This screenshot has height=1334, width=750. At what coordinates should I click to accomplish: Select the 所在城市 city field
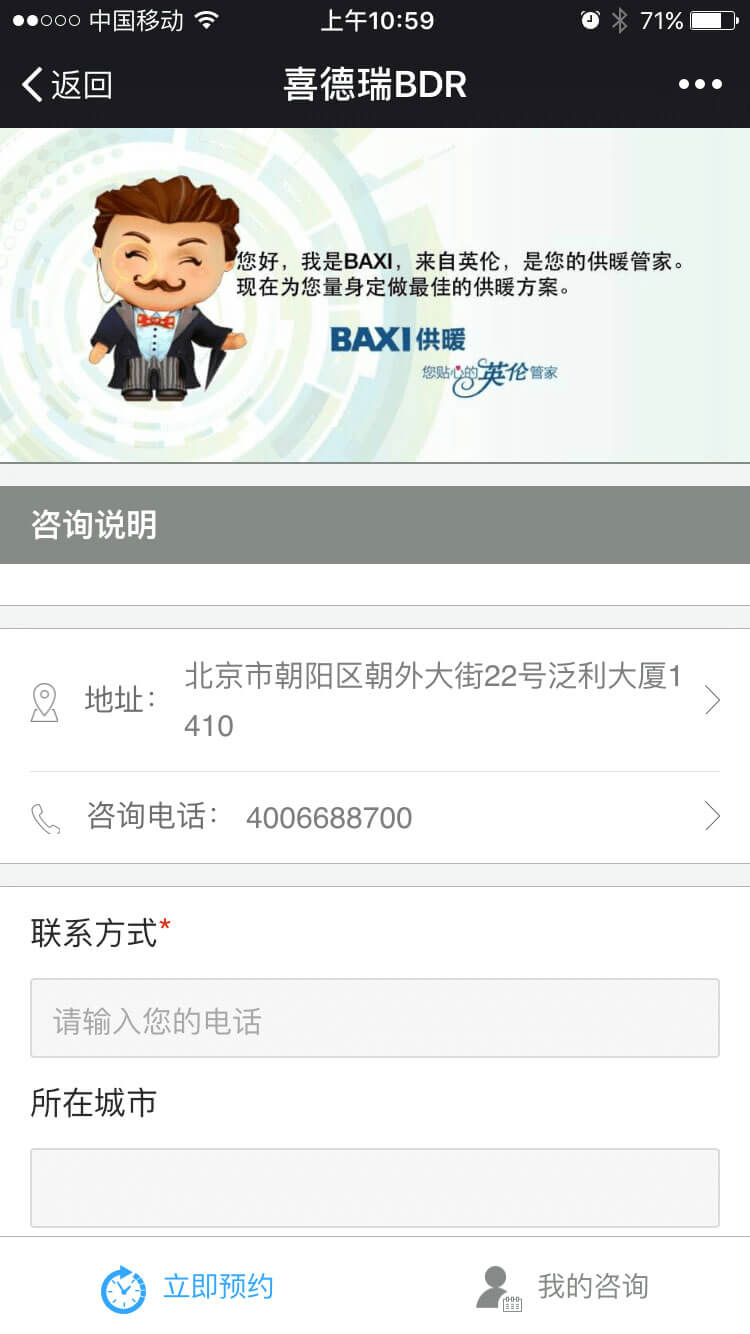pos(375,1188)
